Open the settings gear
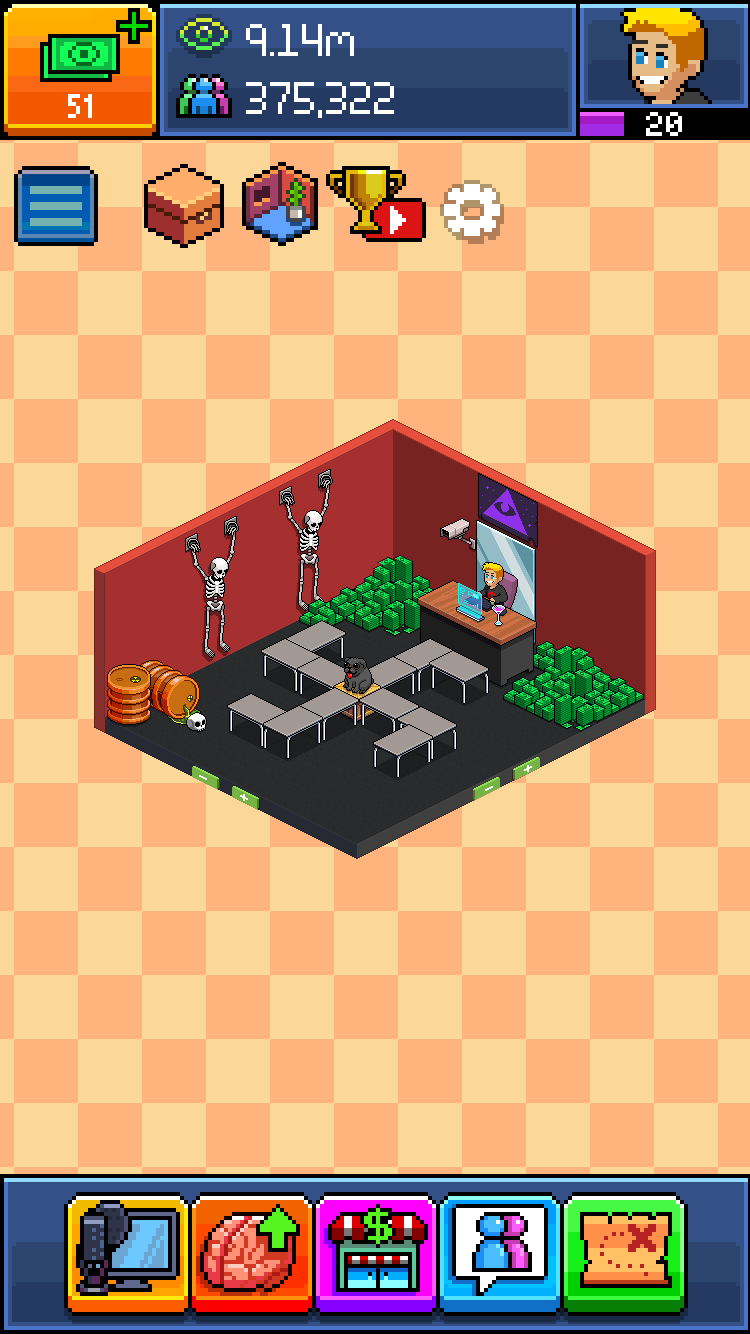Screen dimensions: 750x1334 pos(472,211)
